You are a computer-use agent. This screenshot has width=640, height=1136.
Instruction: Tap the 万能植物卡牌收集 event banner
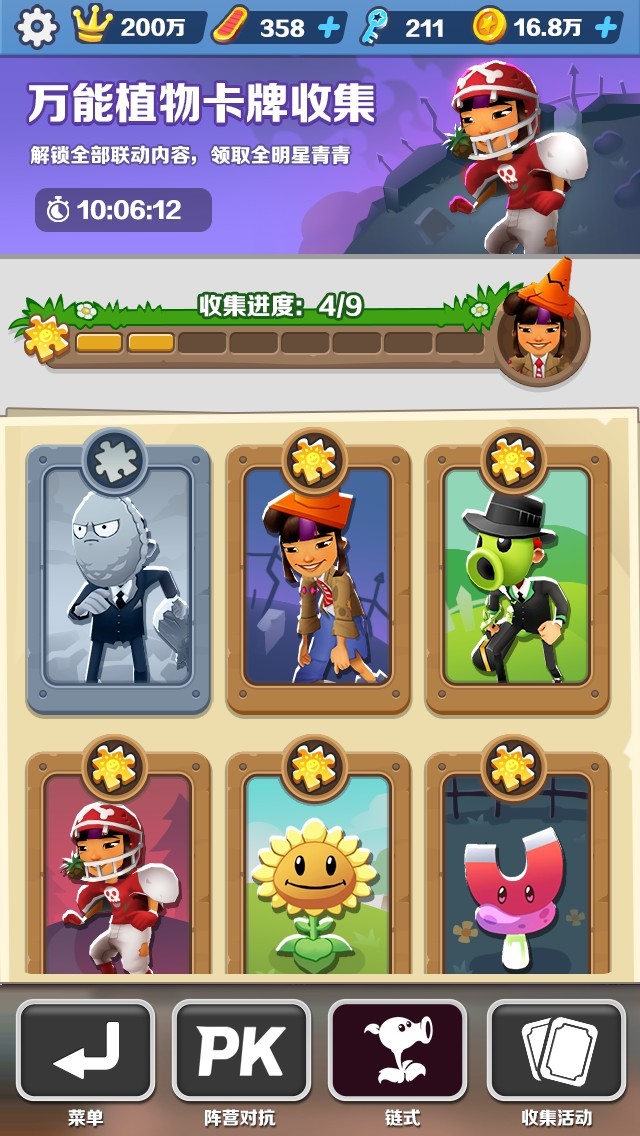[x=320, y=155]
